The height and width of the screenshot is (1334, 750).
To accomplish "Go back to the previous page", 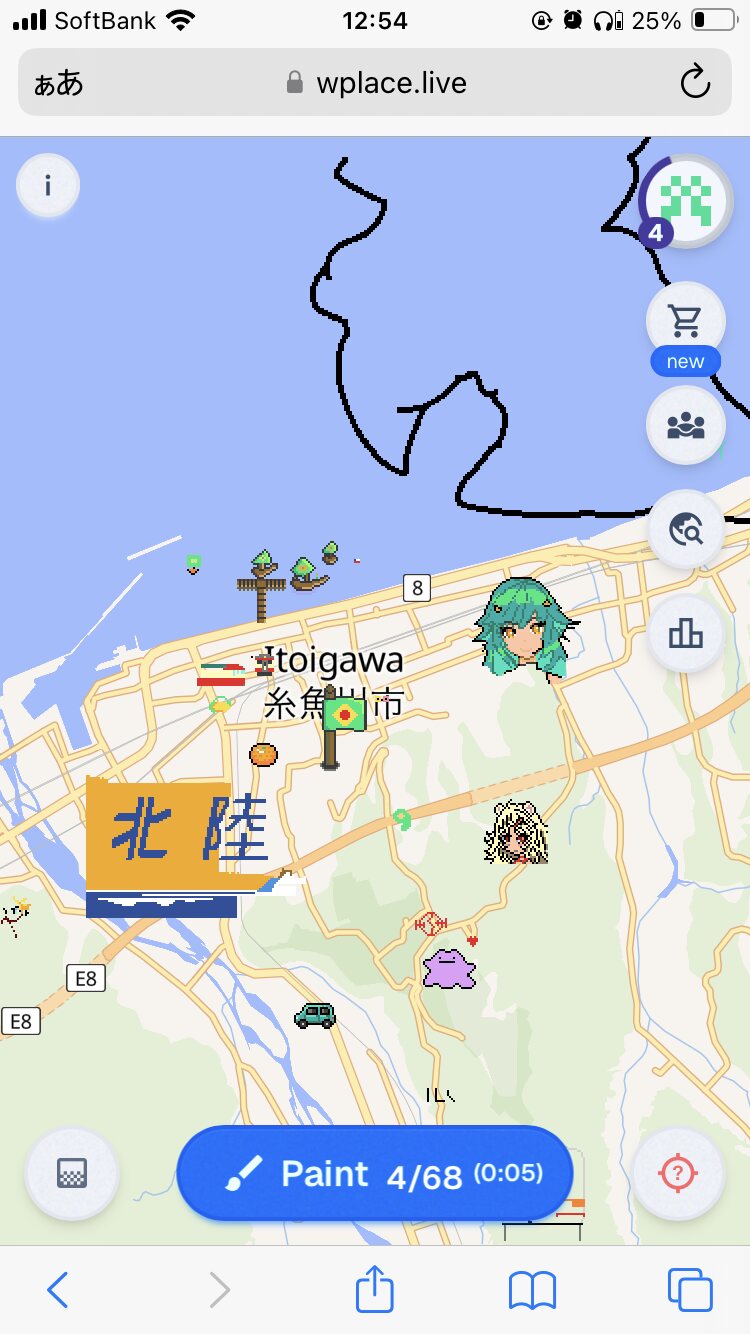I will click(58, 1290).
